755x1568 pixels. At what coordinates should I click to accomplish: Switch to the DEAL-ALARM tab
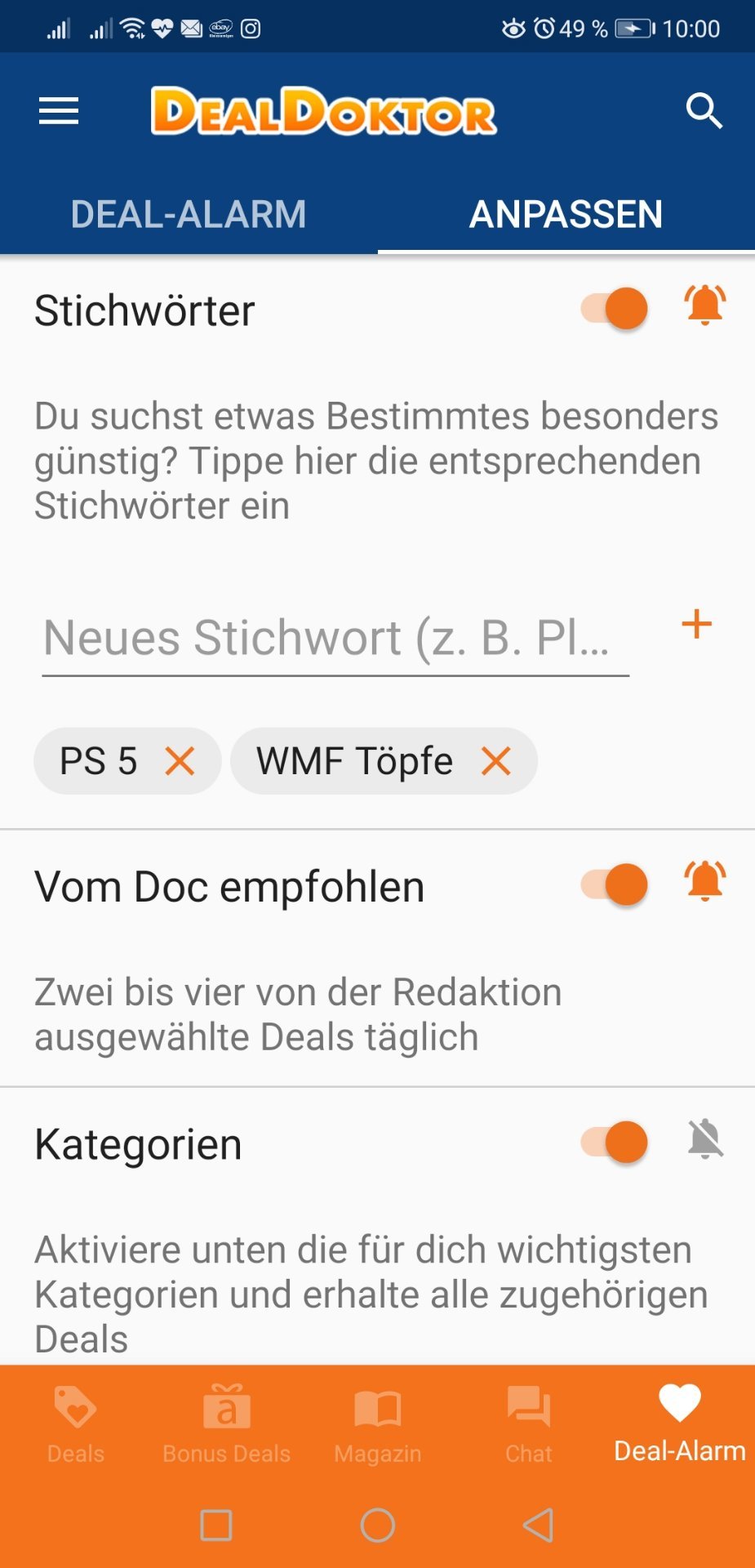(189, 214)
